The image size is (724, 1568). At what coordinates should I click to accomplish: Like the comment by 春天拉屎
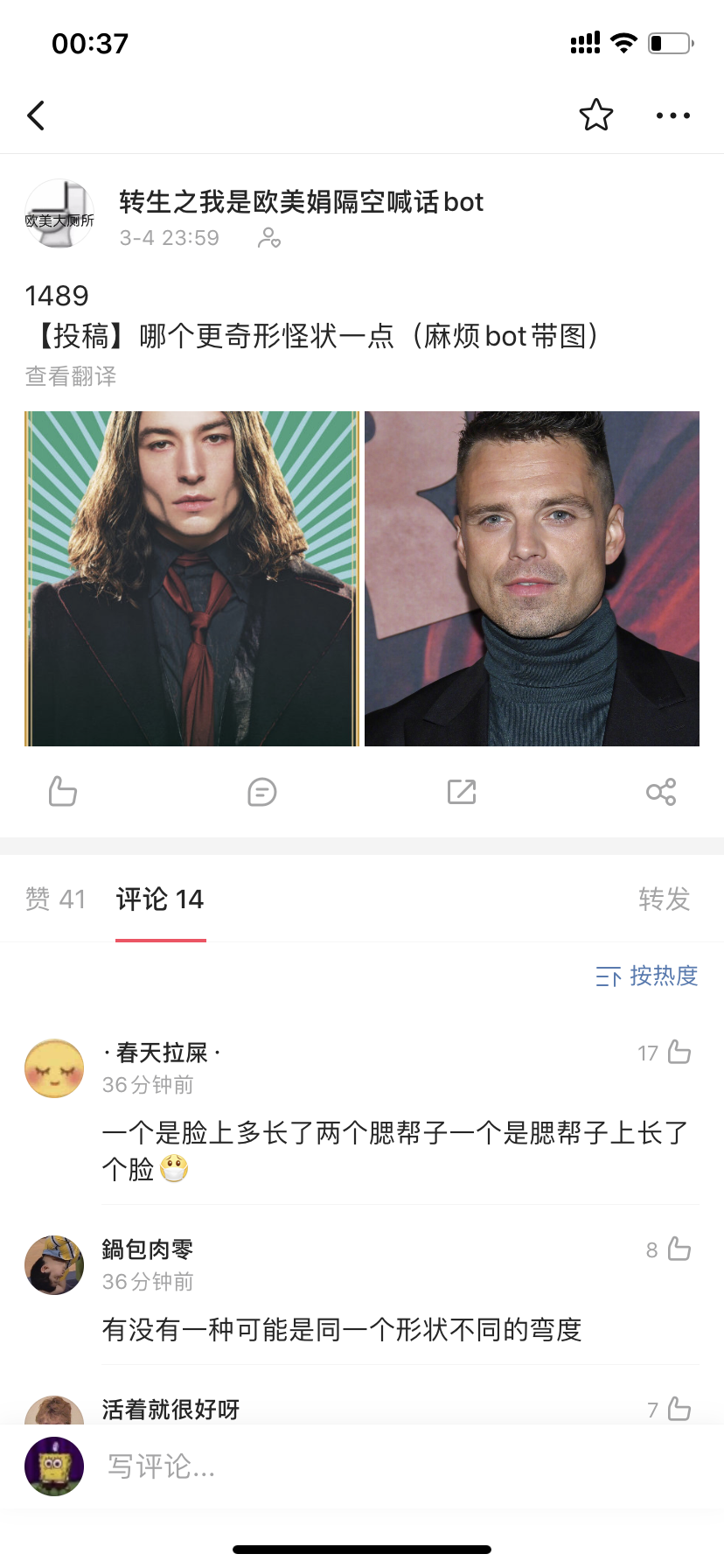(x=679, y=1052)
